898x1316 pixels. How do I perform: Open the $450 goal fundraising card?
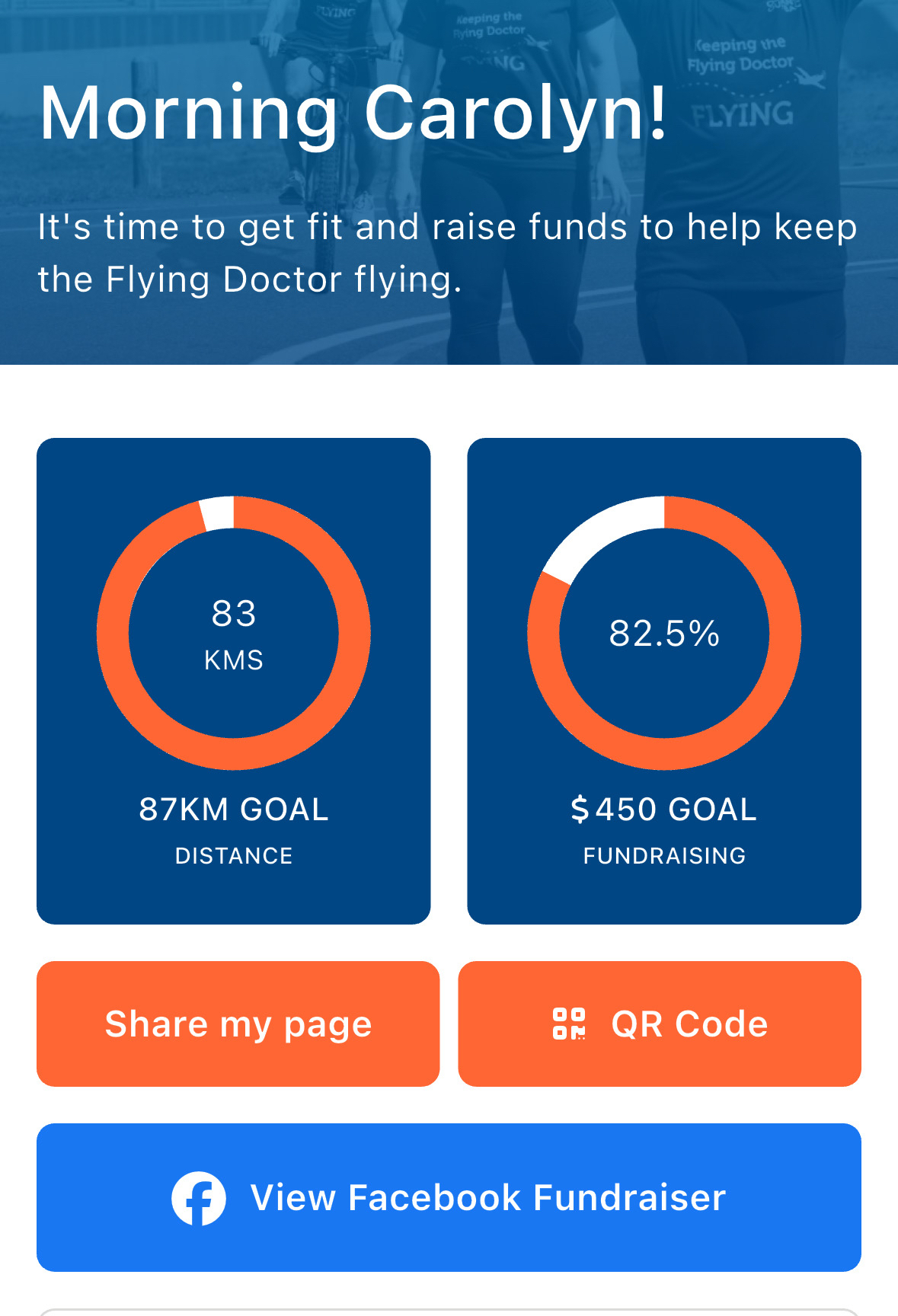[664, 681]
